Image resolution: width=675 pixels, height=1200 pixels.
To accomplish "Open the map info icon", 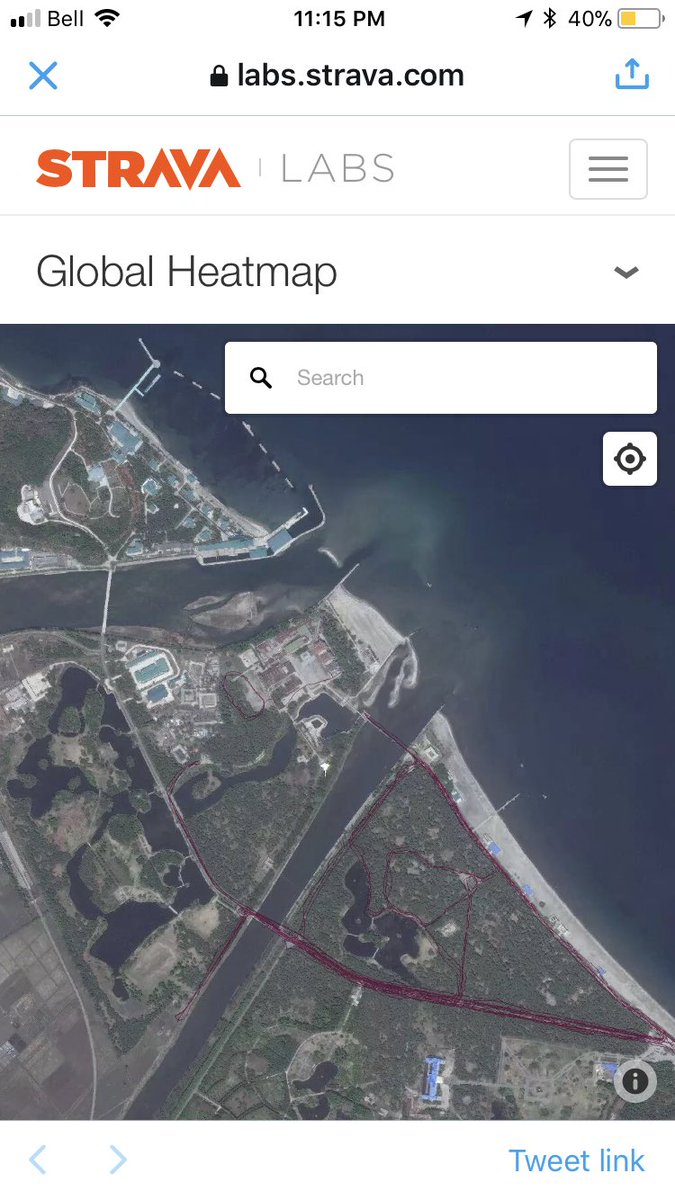I will (635, 1080).
